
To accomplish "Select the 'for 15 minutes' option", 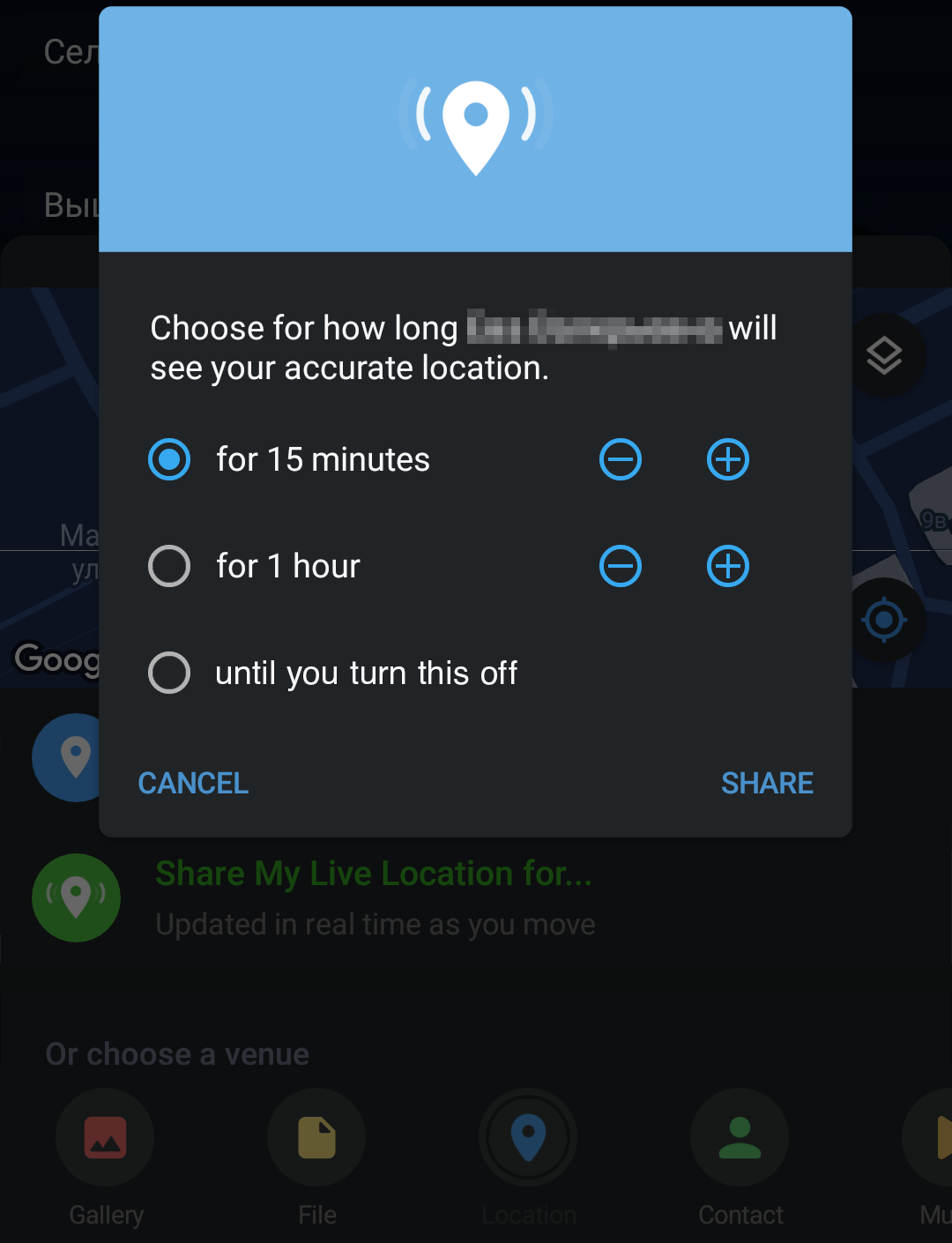I will pos(169,459).
